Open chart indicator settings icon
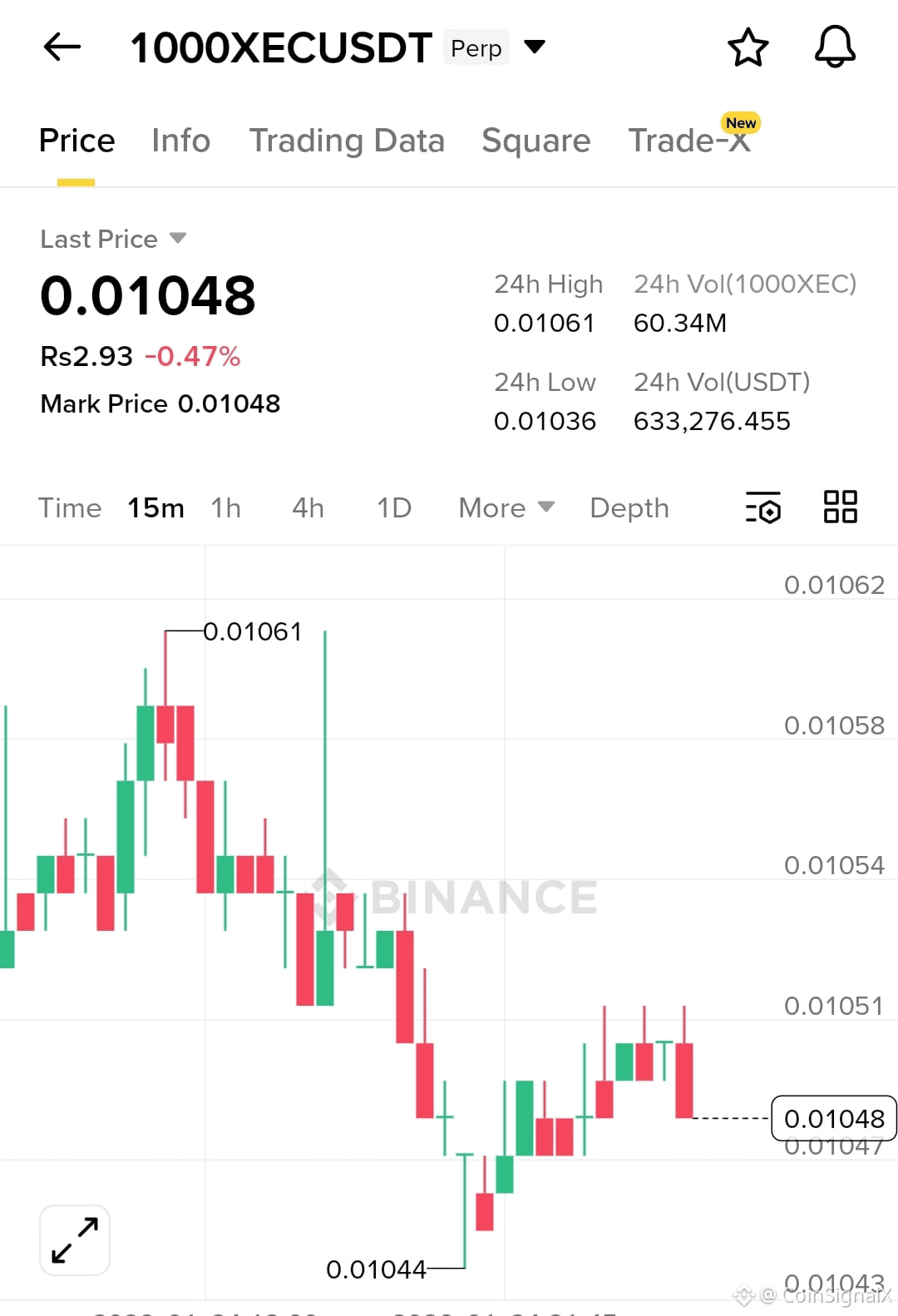 [x=762, y=507]
